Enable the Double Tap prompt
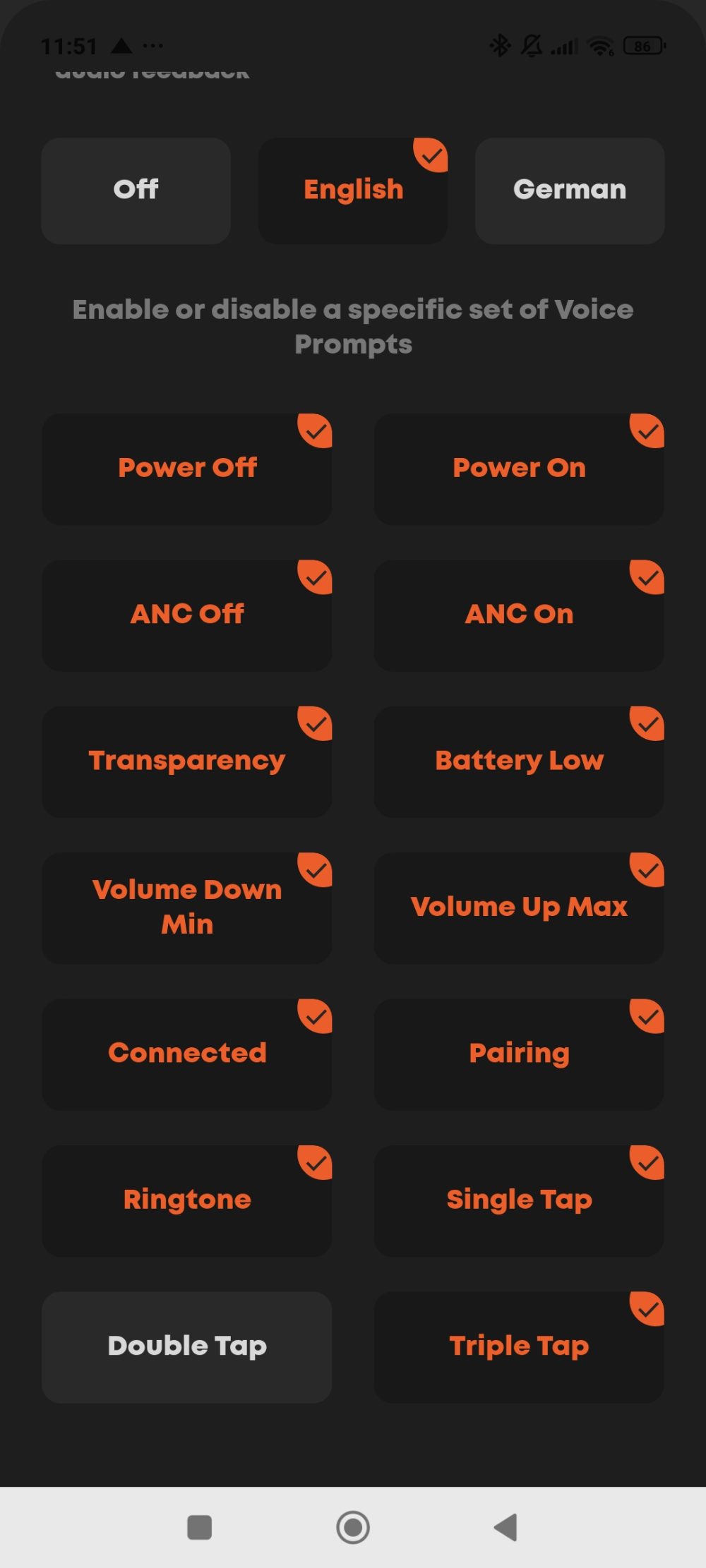Screen dimensions: 706x1568 tap(187, 1346)
